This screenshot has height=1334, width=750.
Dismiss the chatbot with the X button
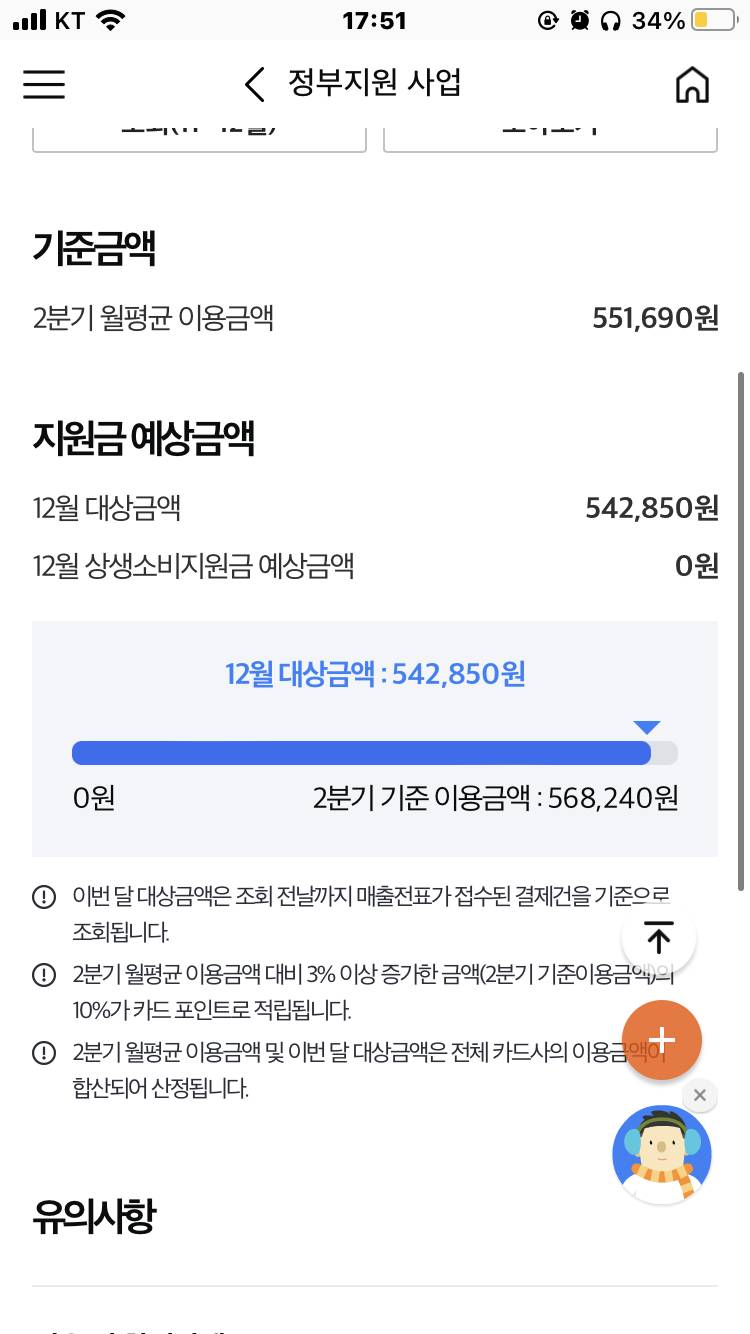tap(700, 1095)
